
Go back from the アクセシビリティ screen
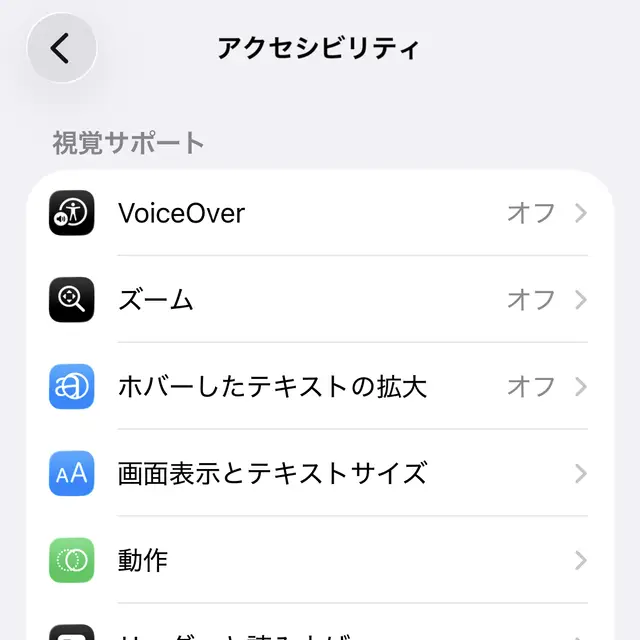(x=61, y=48)
